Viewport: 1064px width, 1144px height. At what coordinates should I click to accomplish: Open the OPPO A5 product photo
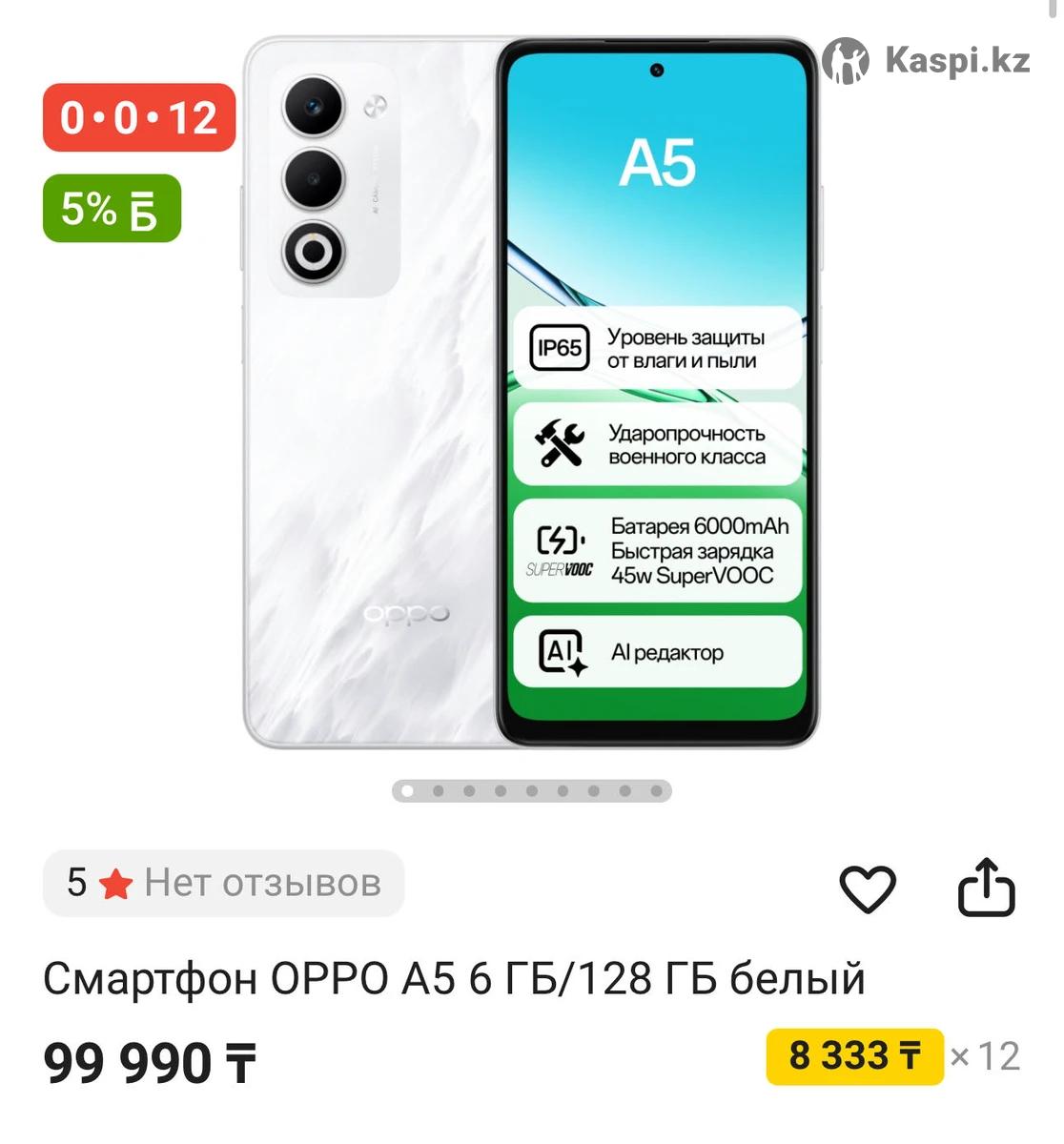pos(531,393)
